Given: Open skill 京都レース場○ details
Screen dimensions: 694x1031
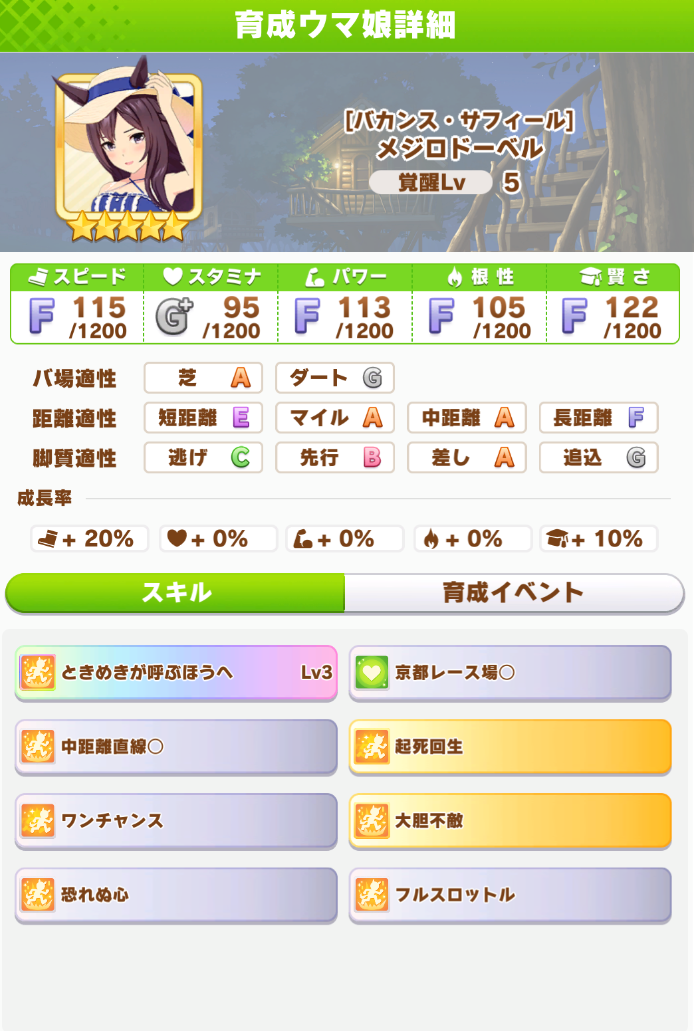Looking at the screenshot, I should click(x=510, y=672).
